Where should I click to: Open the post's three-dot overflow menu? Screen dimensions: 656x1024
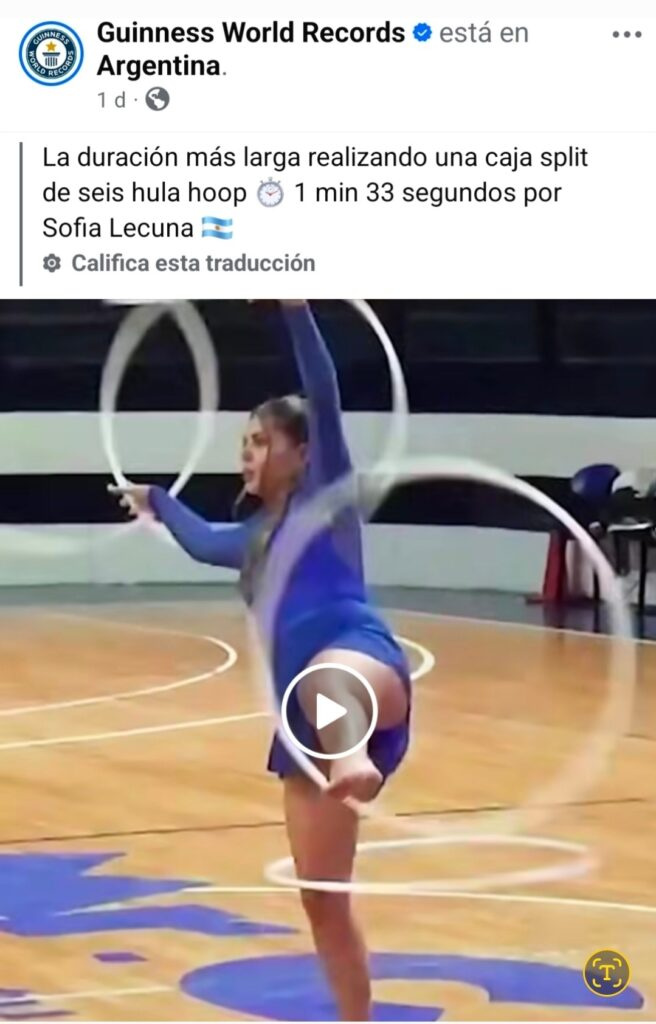[626, 35]
